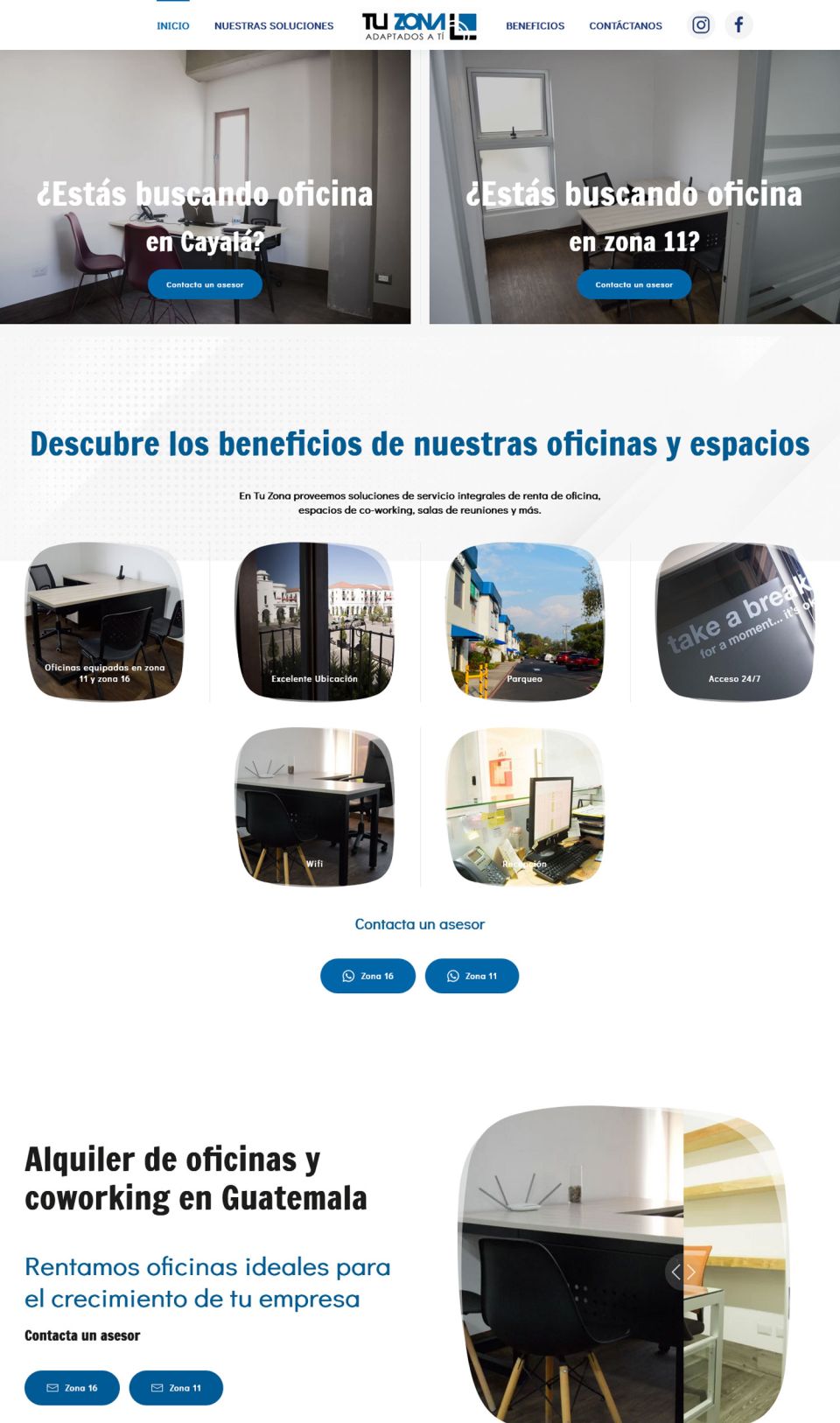Image resolution: width=840 pixels, height=1423 pixels.
Task: Open the Facebook icon in the header
Action: pyautogui.click(x=739, y=25)
